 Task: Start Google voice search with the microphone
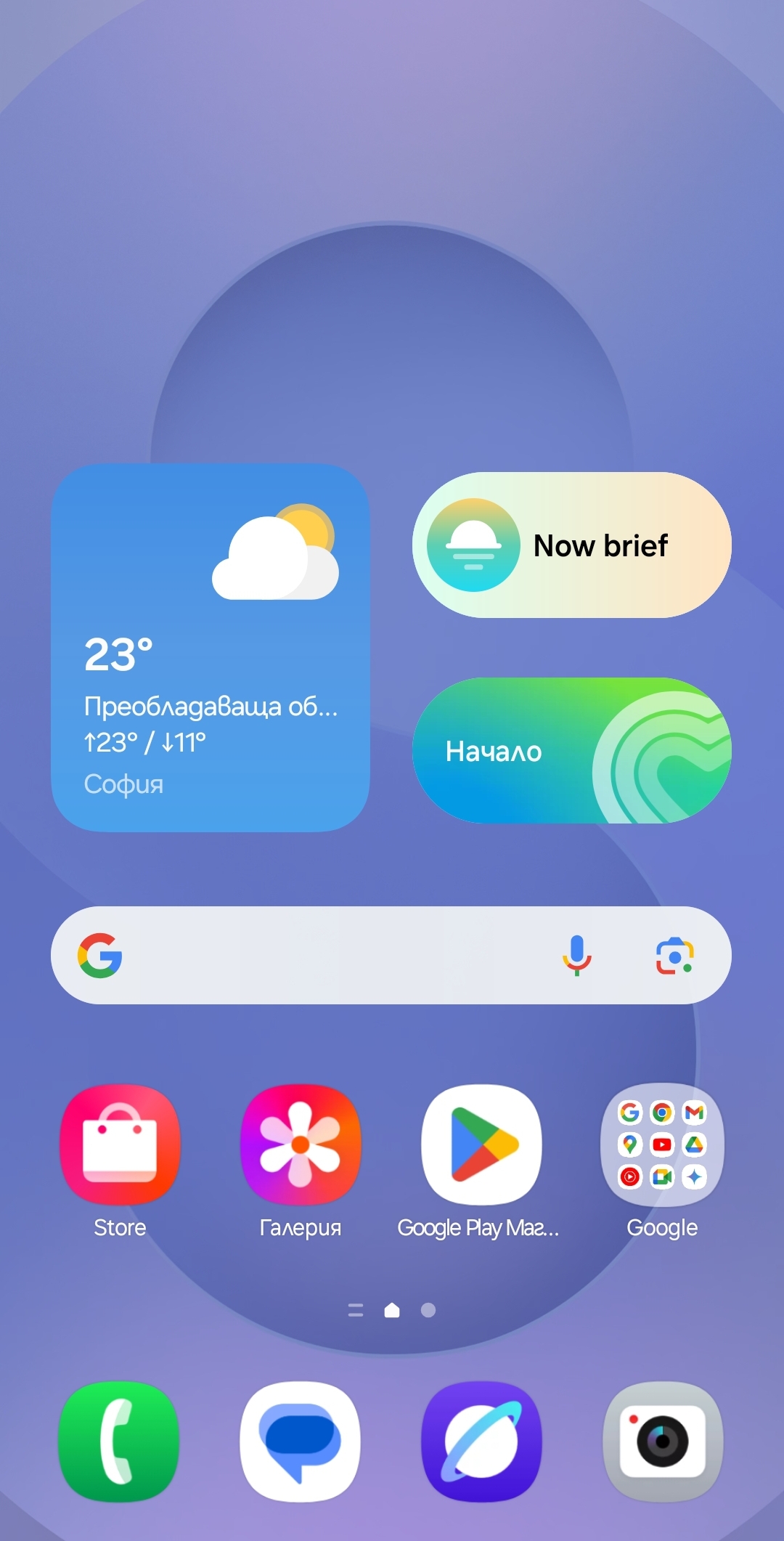click(577, 955)
